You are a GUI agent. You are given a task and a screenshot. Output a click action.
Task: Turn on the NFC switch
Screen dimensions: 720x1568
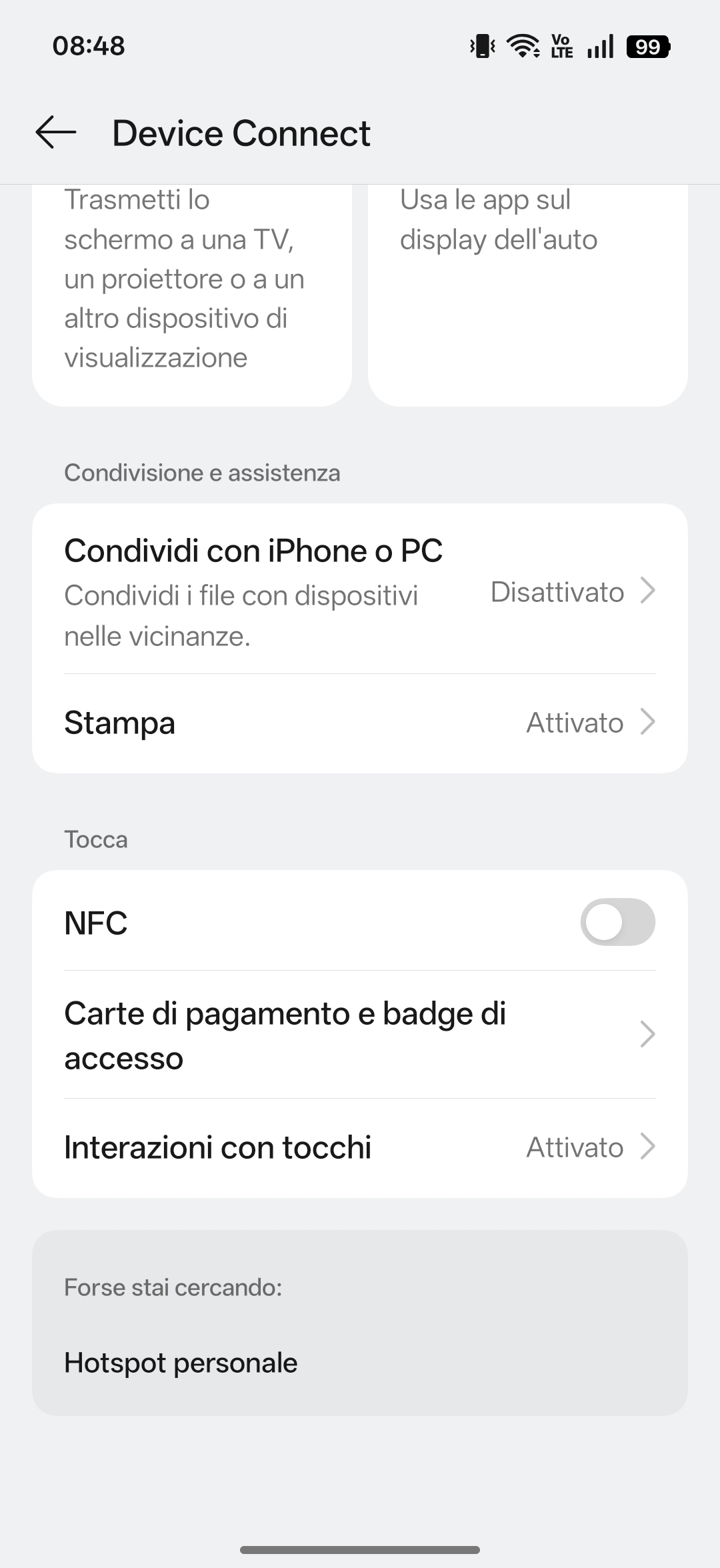click(617, 923)
